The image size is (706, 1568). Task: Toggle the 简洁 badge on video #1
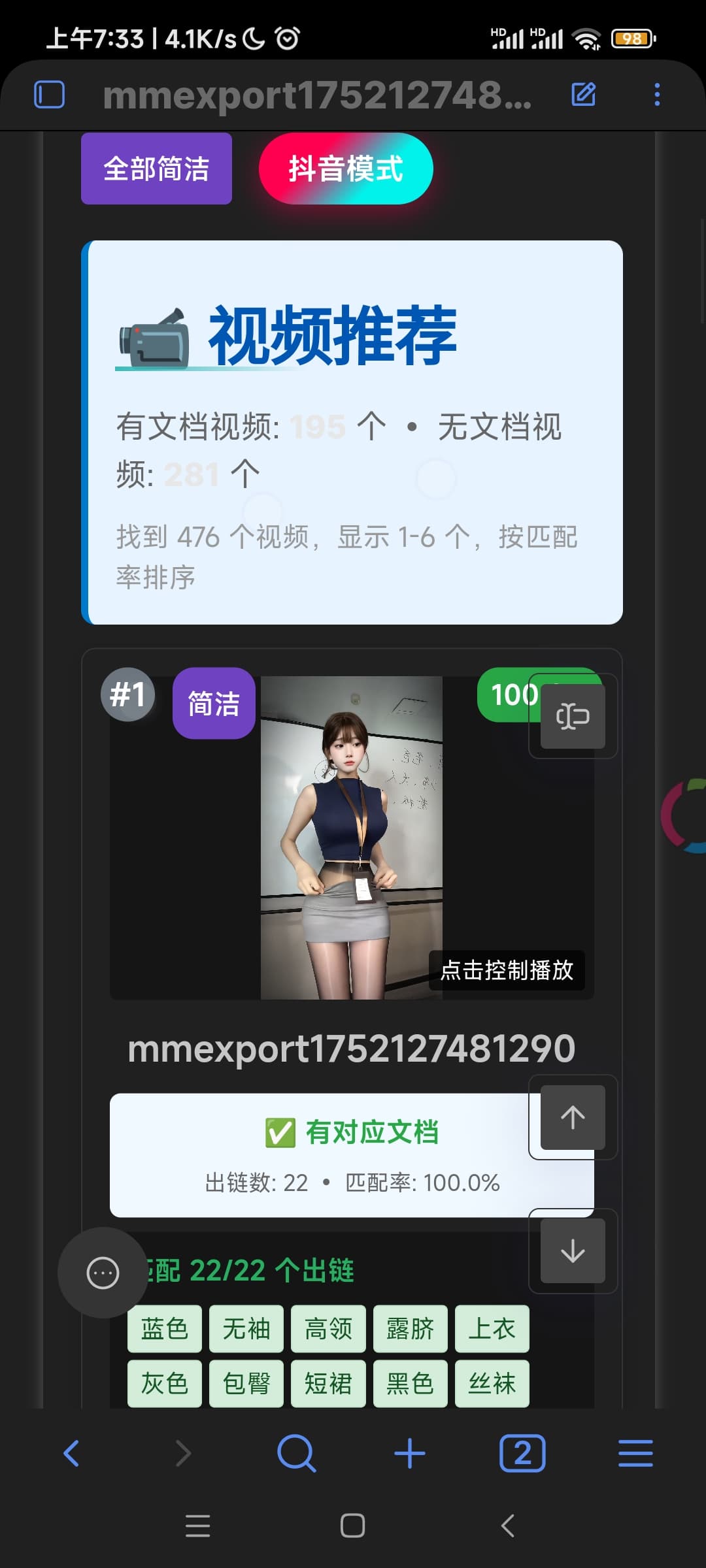tap(214, 703)
